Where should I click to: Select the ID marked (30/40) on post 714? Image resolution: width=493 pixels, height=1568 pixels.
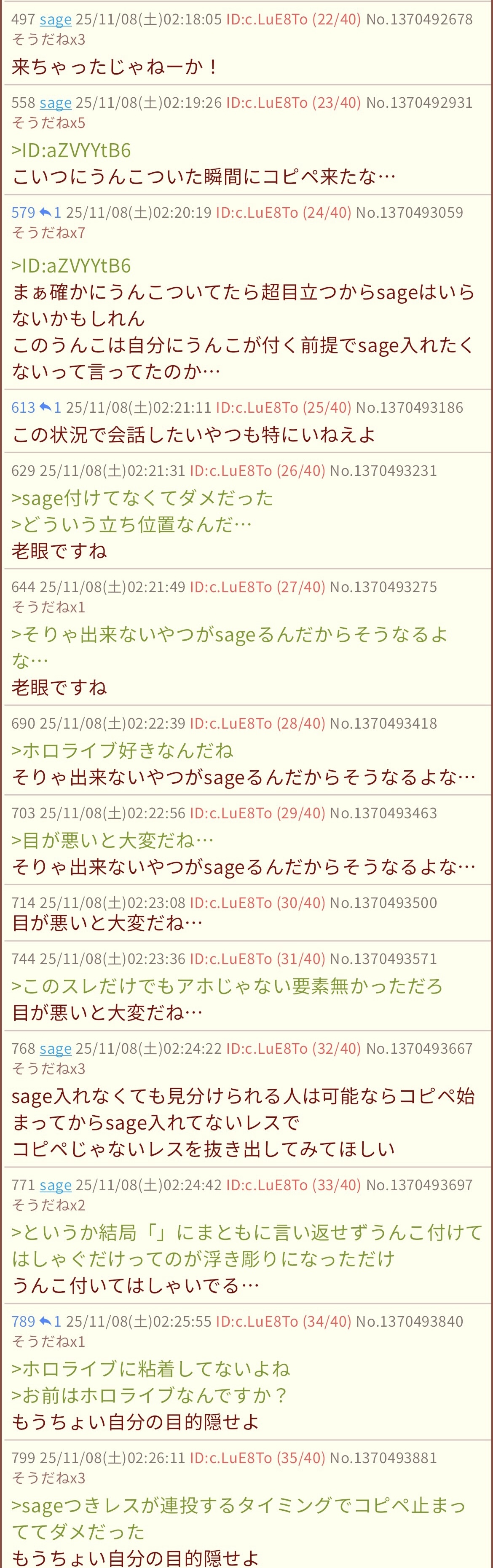(x=257, y=903)
